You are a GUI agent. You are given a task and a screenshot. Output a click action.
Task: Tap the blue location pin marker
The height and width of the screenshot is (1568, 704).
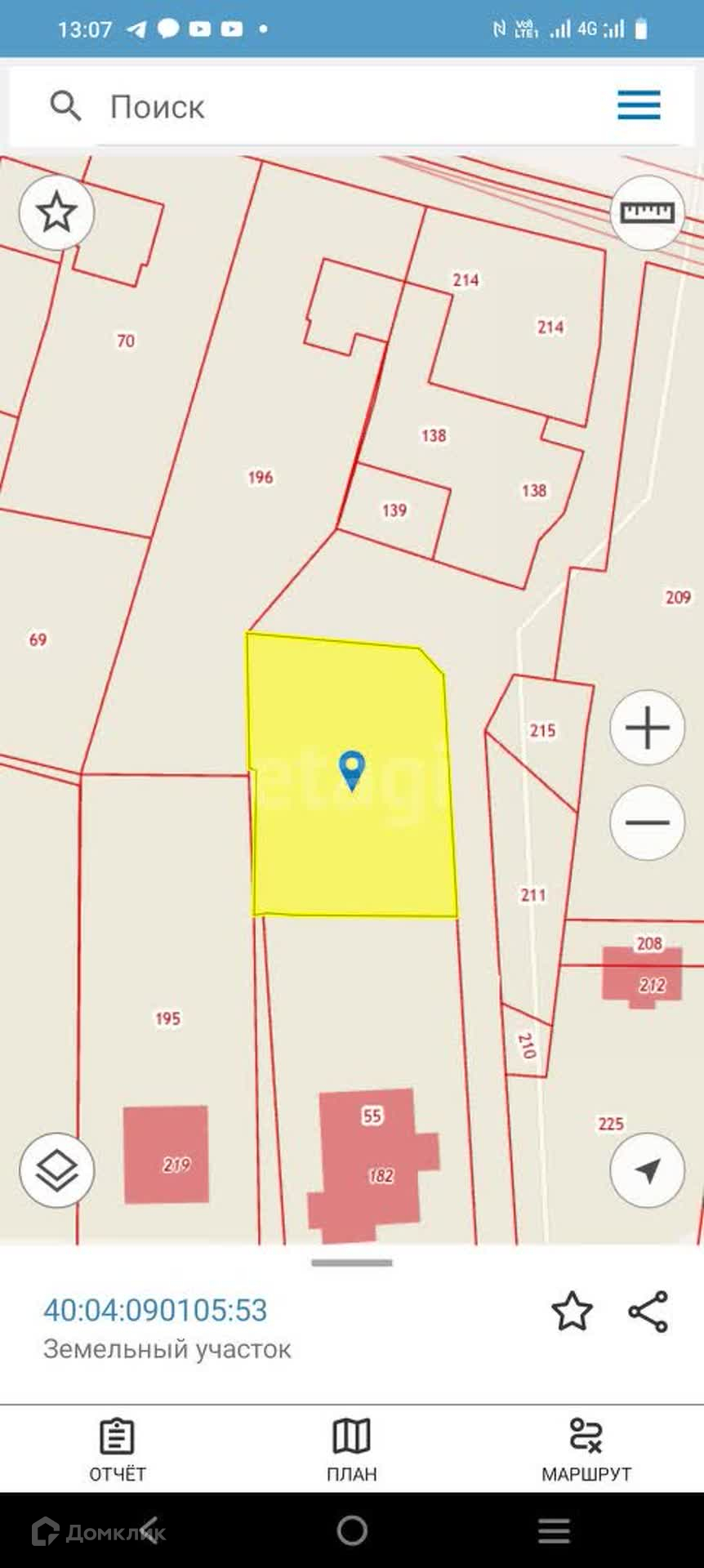tap(352, 769)
